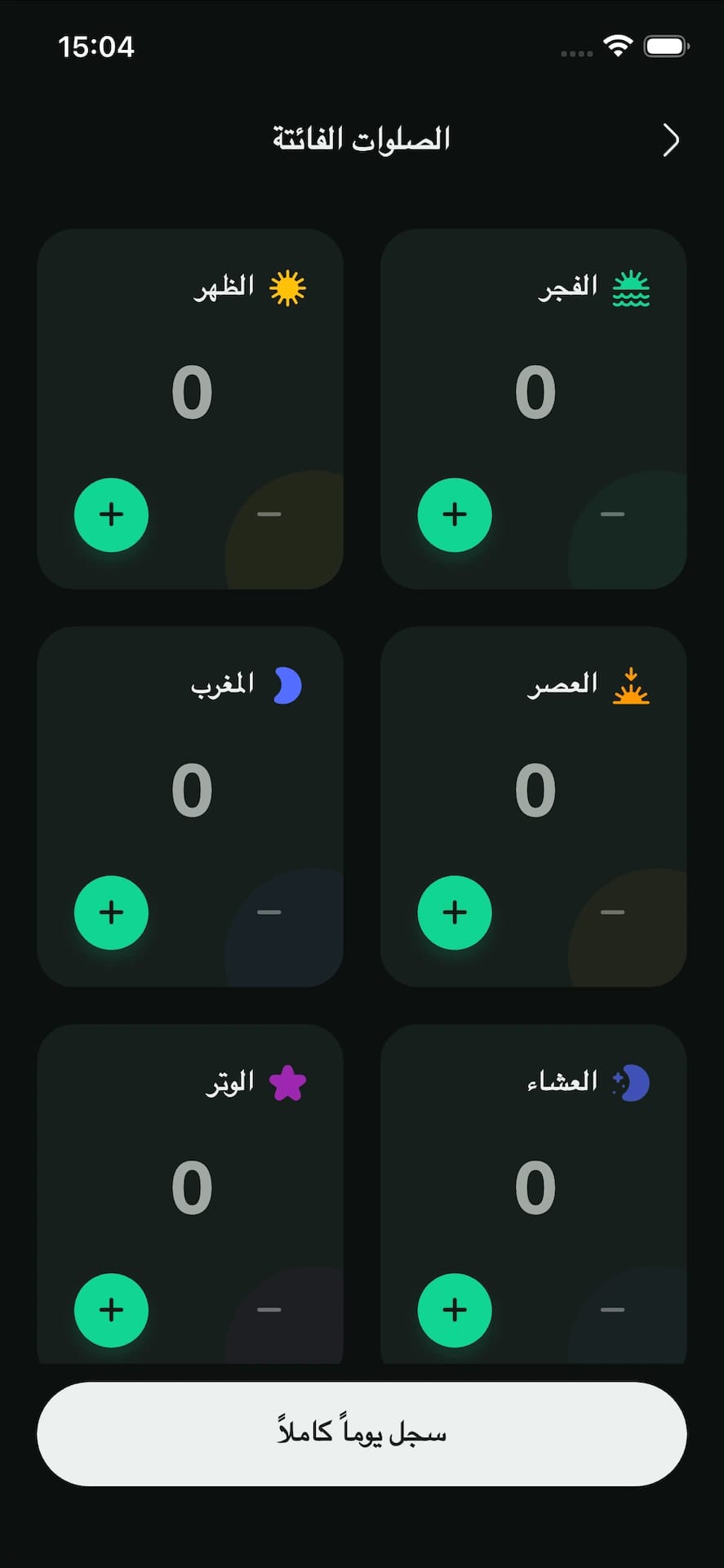The height and width of the screenshot is (1568, 724).
Task: Click the battery icon in the status bar
Action: click(667, 47)
